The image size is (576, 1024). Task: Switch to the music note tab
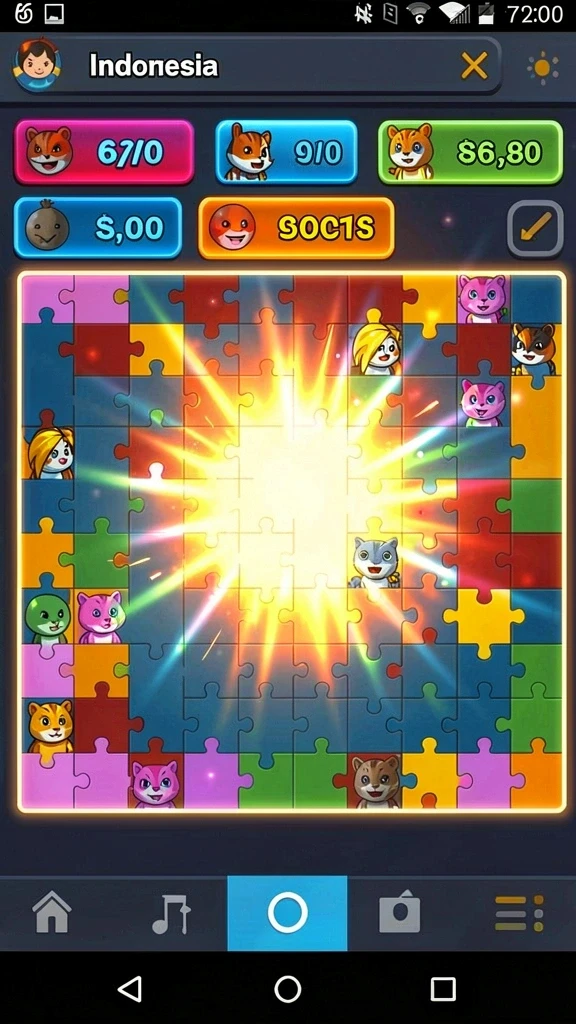pyautogui.click(x=171, y=913)
